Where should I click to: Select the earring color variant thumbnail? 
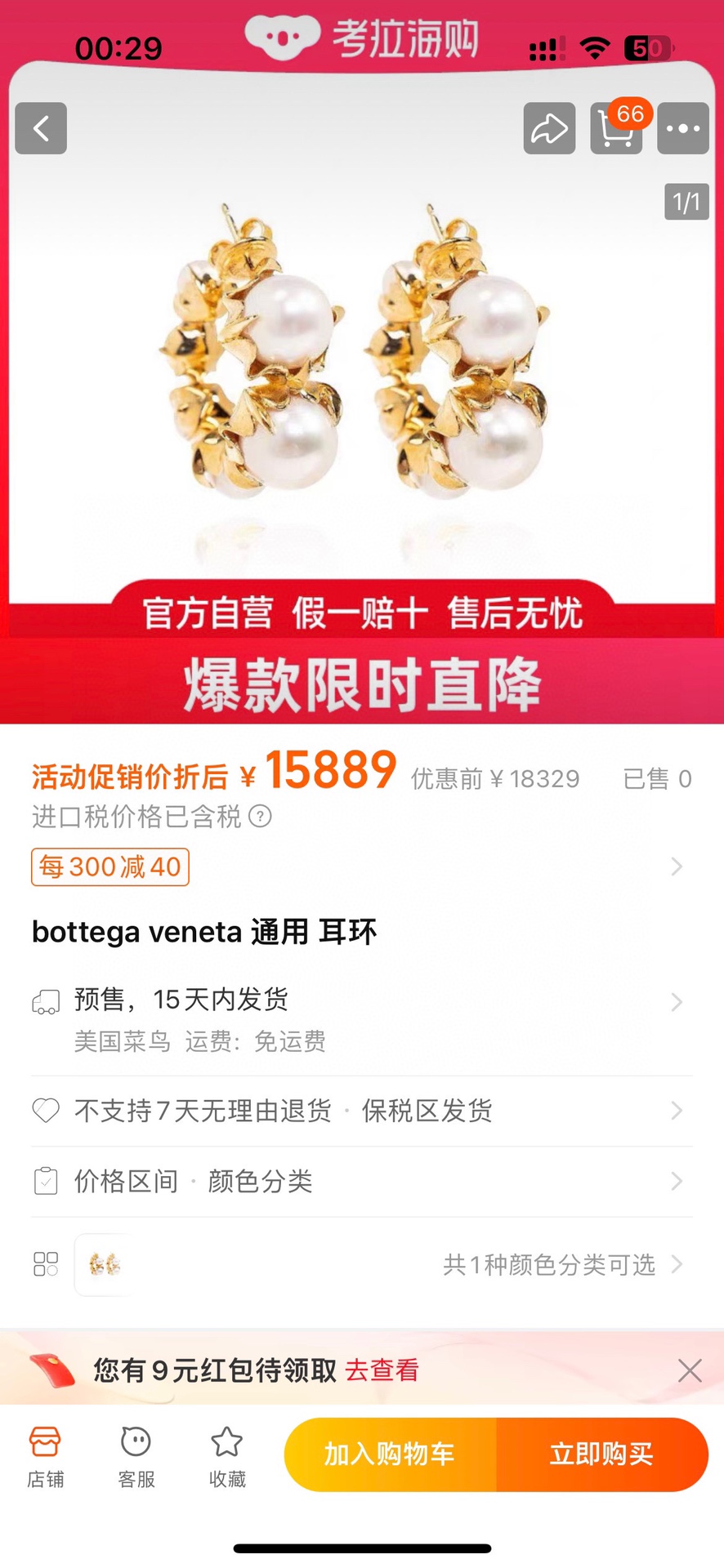(105, 1265)
